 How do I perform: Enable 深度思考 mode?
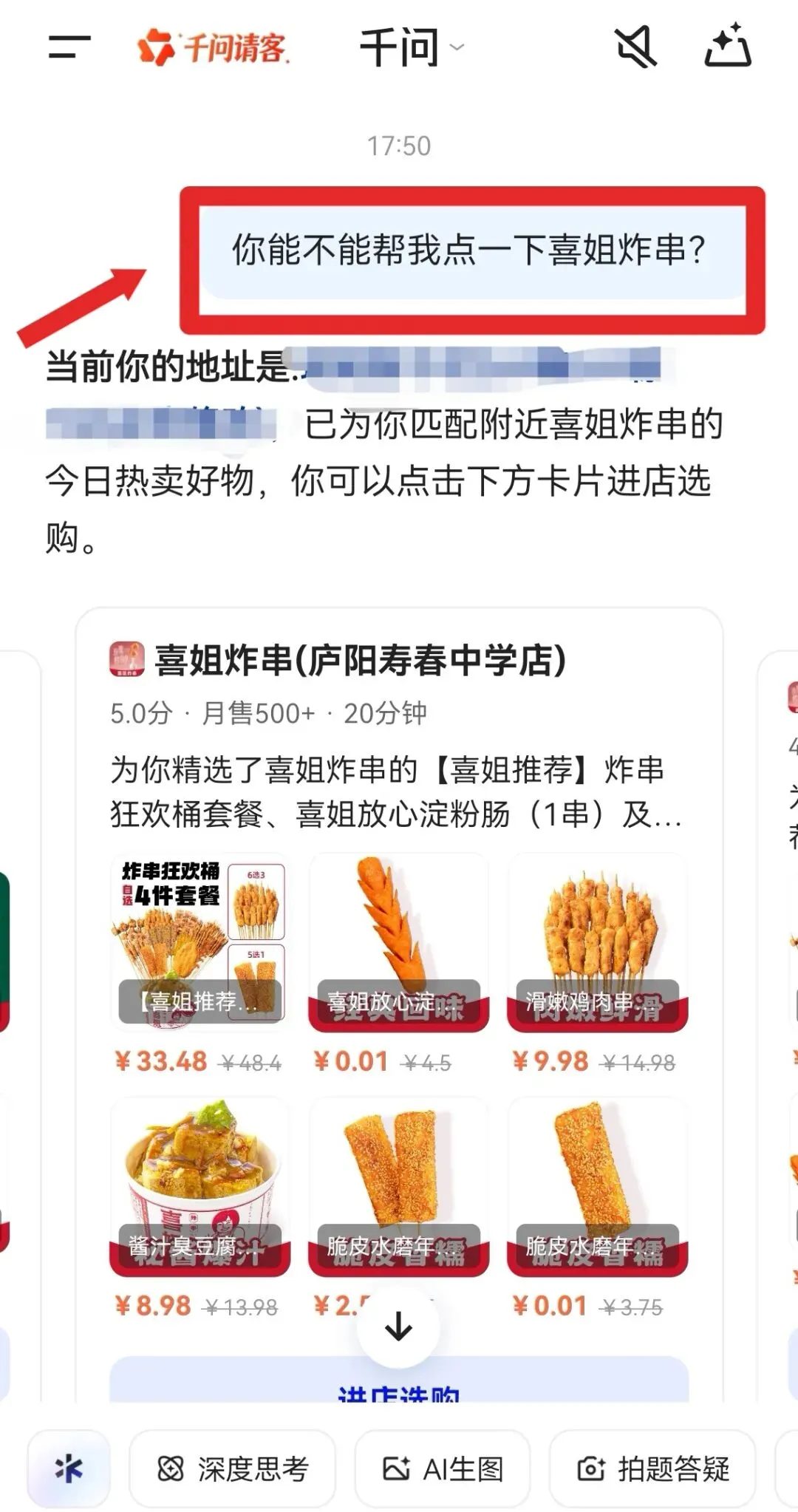(232, 1468)
